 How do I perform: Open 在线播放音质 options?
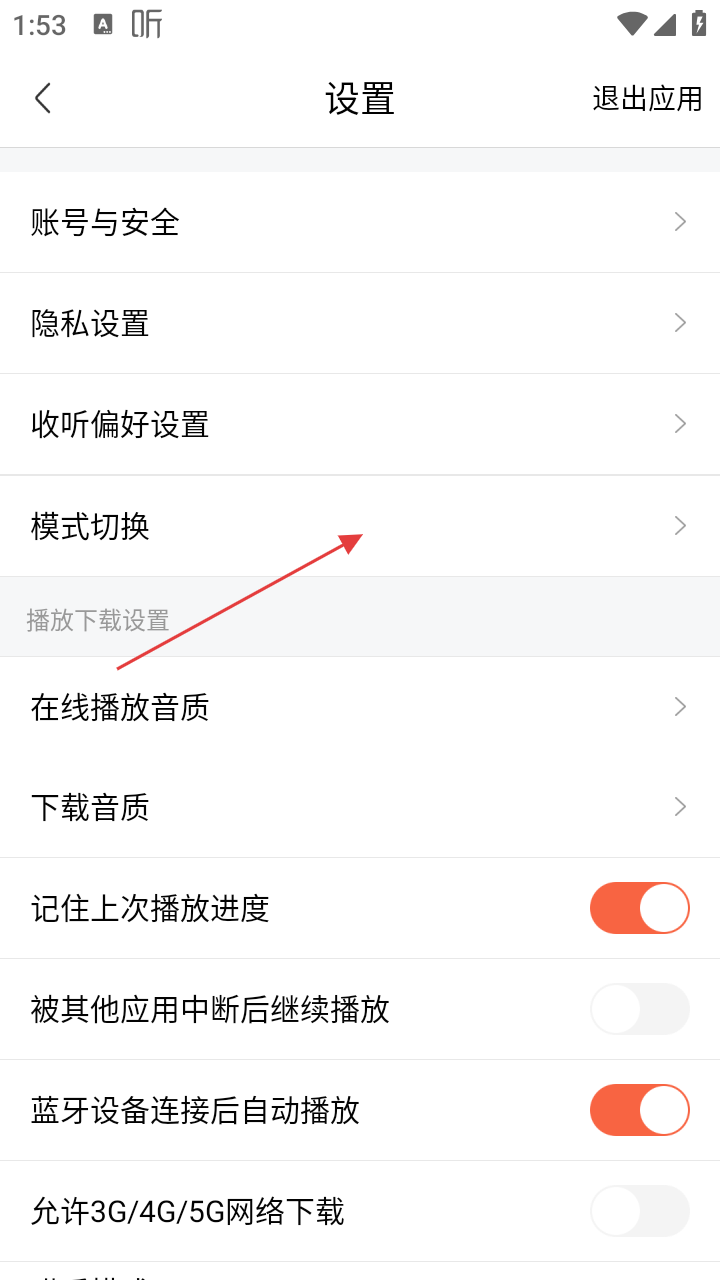click(x=360, y=707)
